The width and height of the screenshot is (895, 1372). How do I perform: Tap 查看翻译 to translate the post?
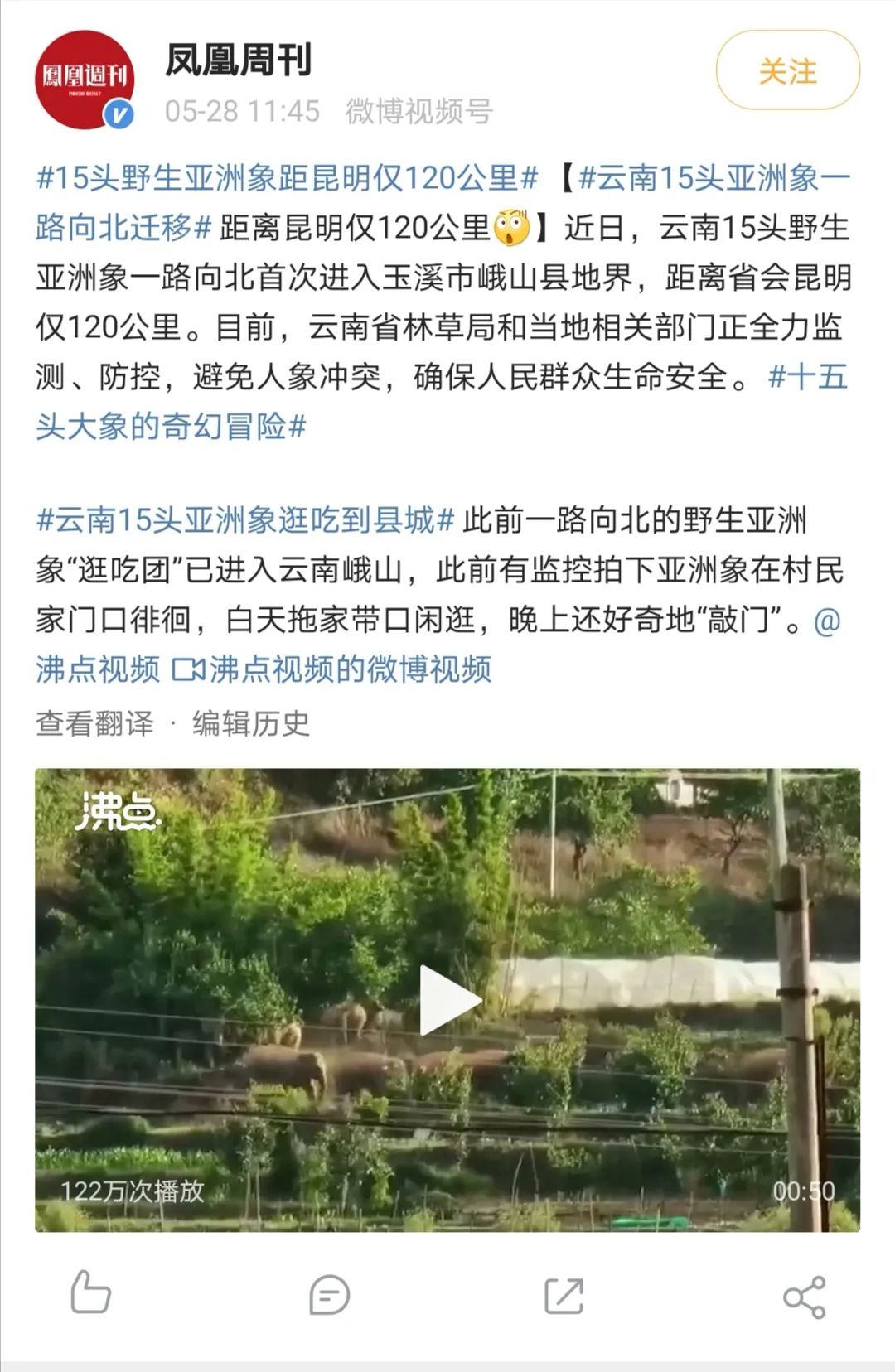(94, 723)
